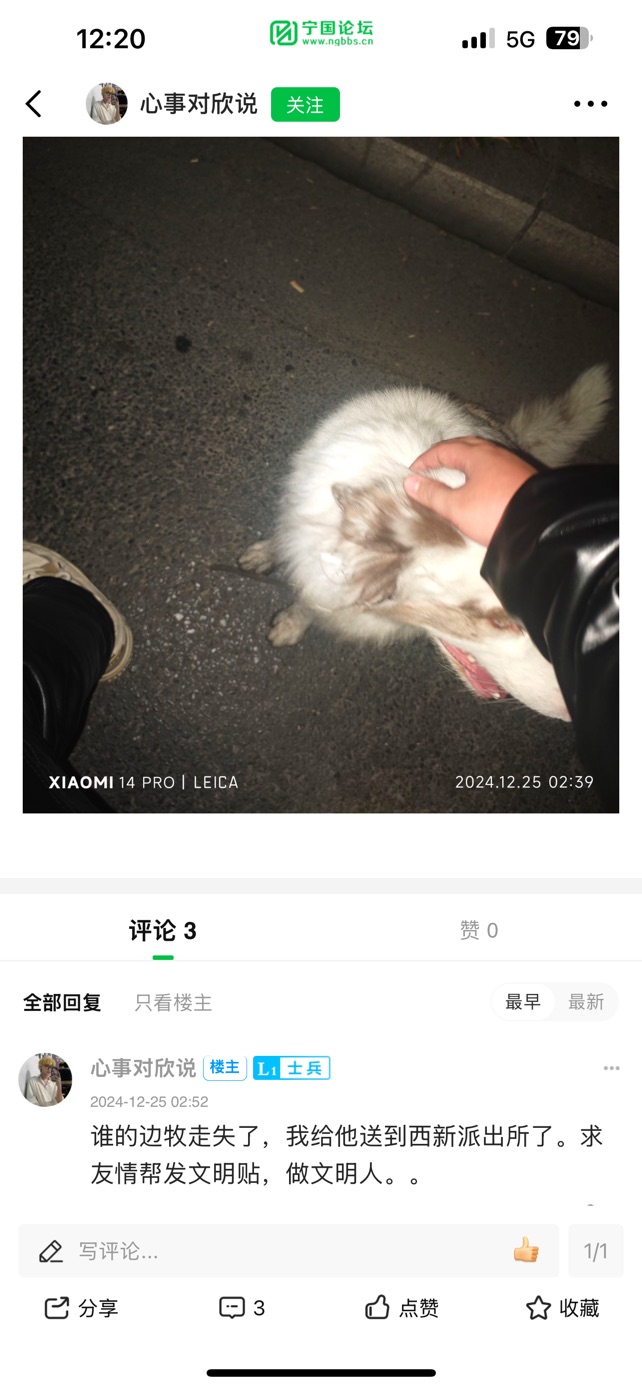
Task: Tap the thumbs-up emoji in comment box
Action: tap(526, 1250)
